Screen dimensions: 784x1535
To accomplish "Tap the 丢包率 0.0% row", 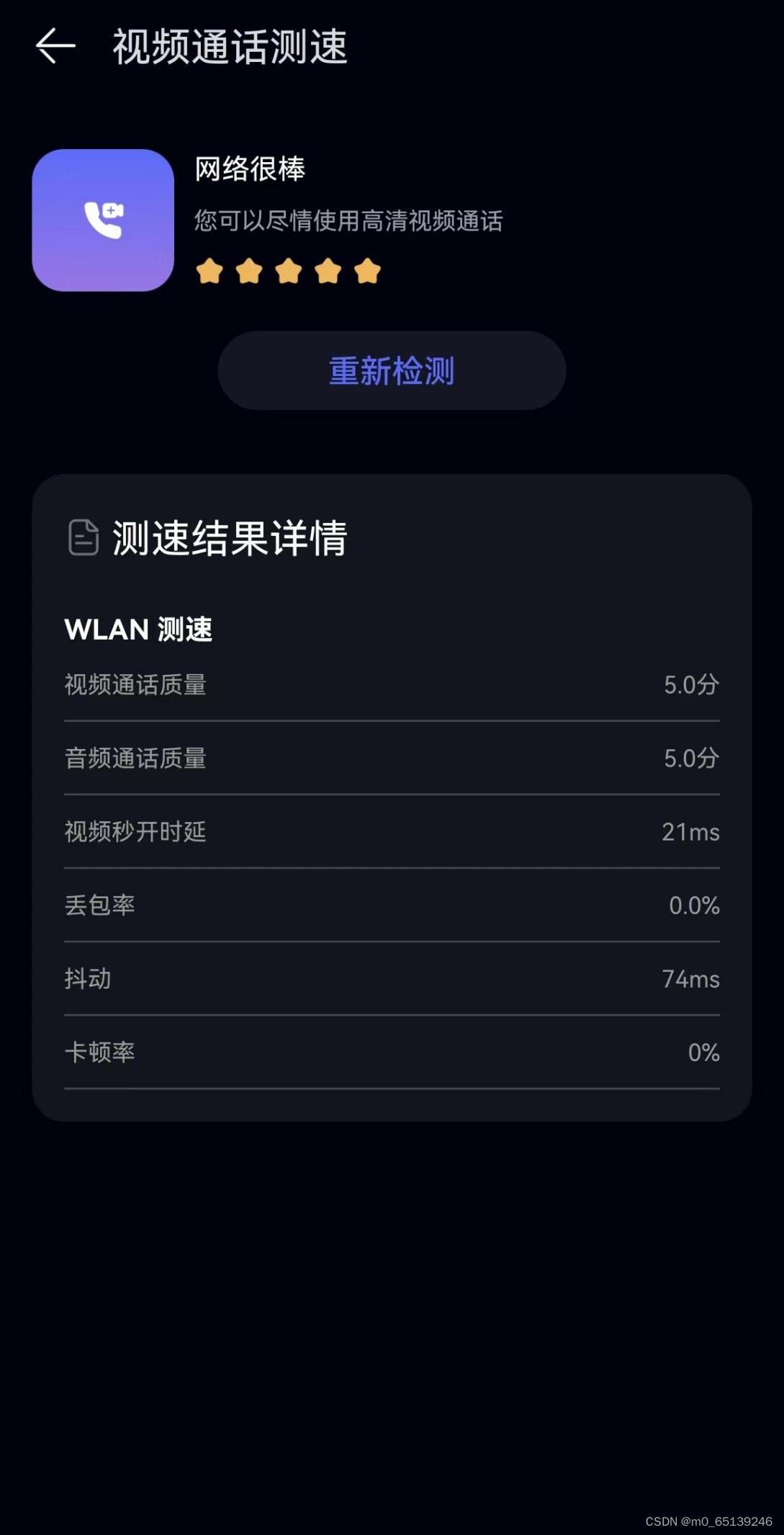I will [391, 905].
